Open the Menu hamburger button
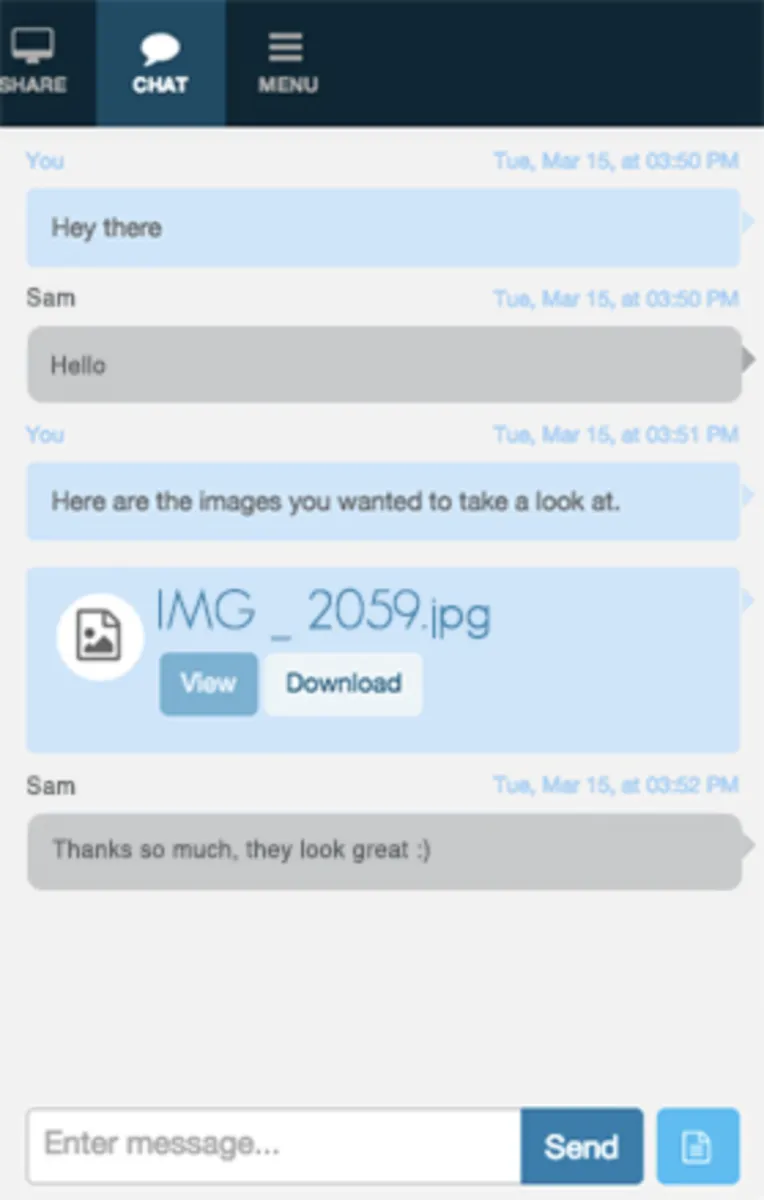This screenshot has width=764, height=1200. pyautogui.click(x=287, y=62)
